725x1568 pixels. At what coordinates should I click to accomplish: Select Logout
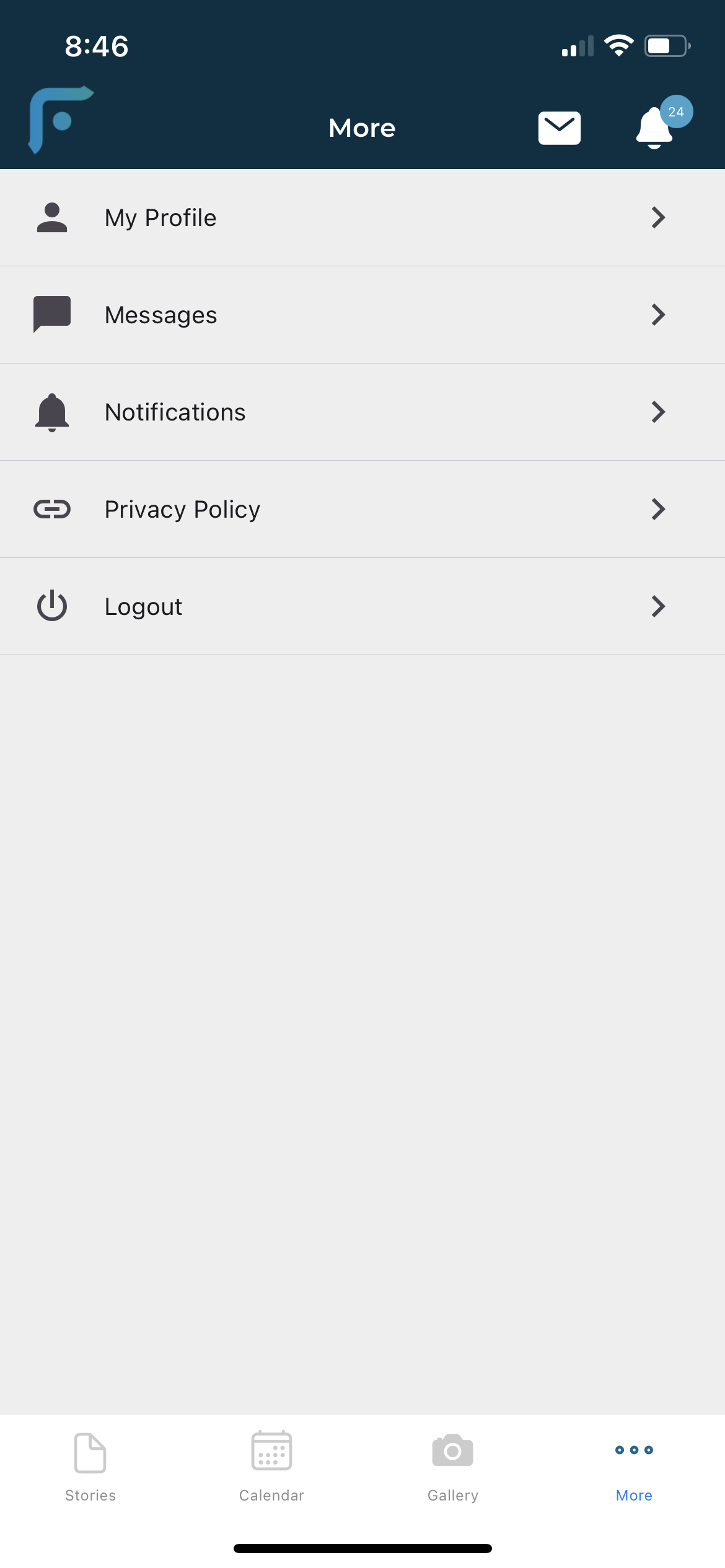point(362,607)
